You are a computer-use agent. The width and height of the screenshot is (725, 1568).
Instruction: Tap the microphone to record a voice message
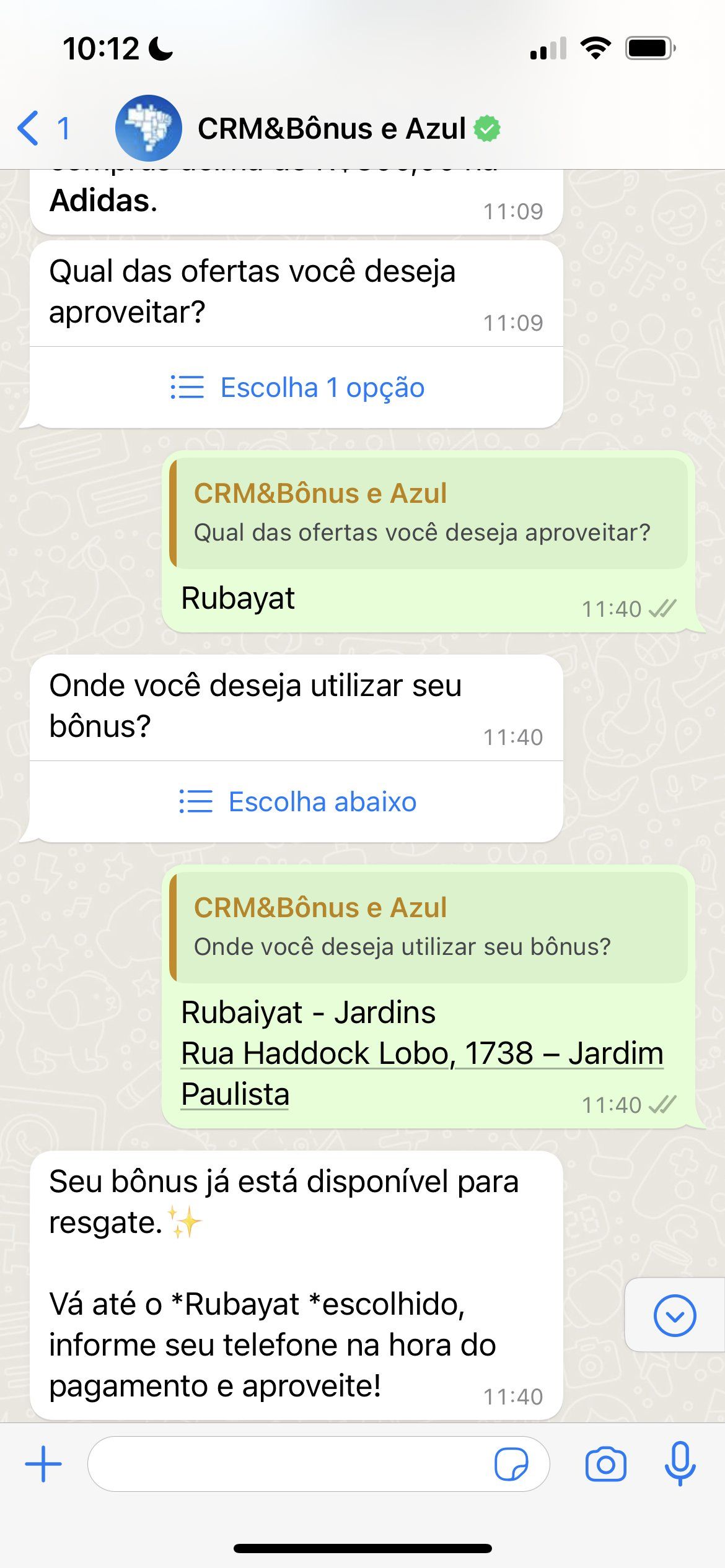click(680, 1464)
